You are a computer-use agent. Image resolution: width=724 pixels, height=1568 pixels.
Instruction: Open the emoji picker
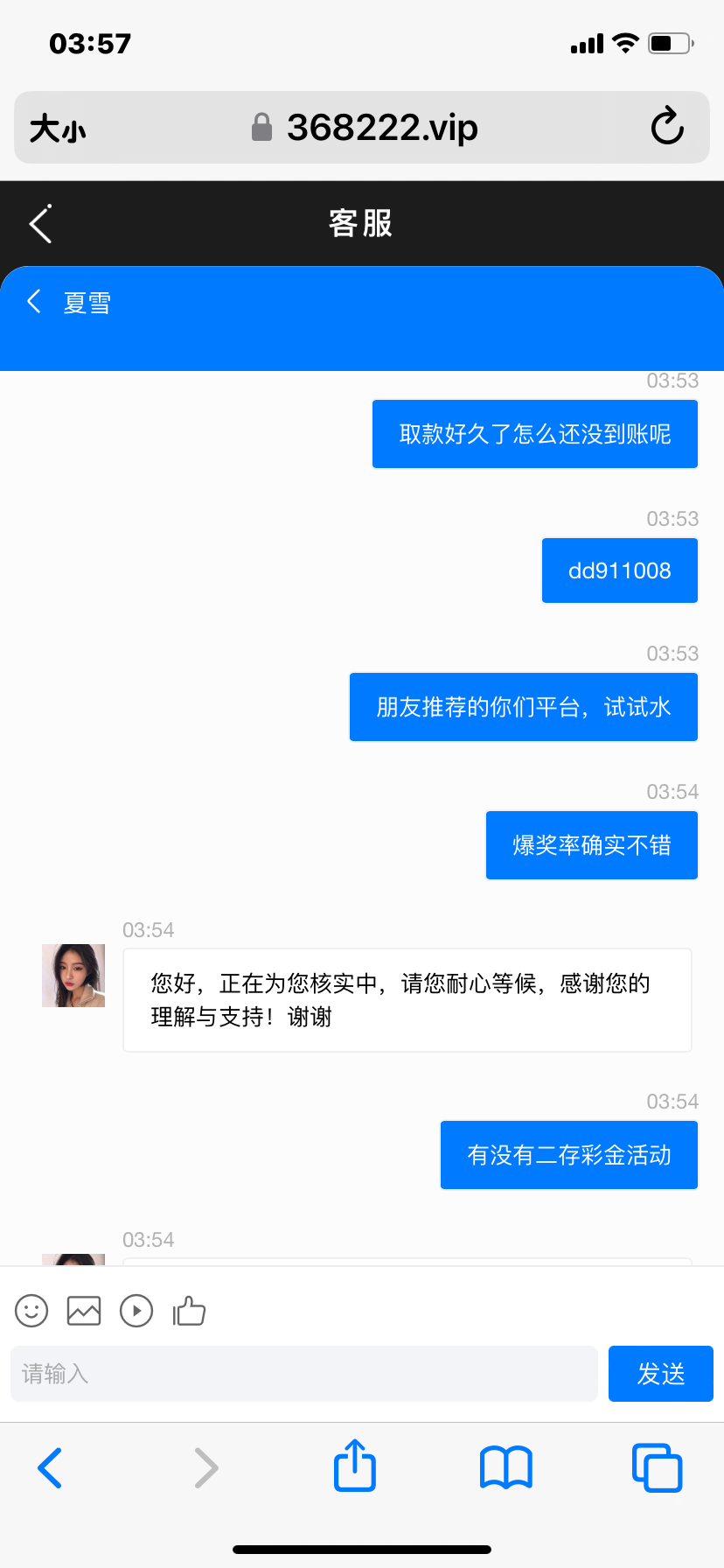click(31, 1311)
